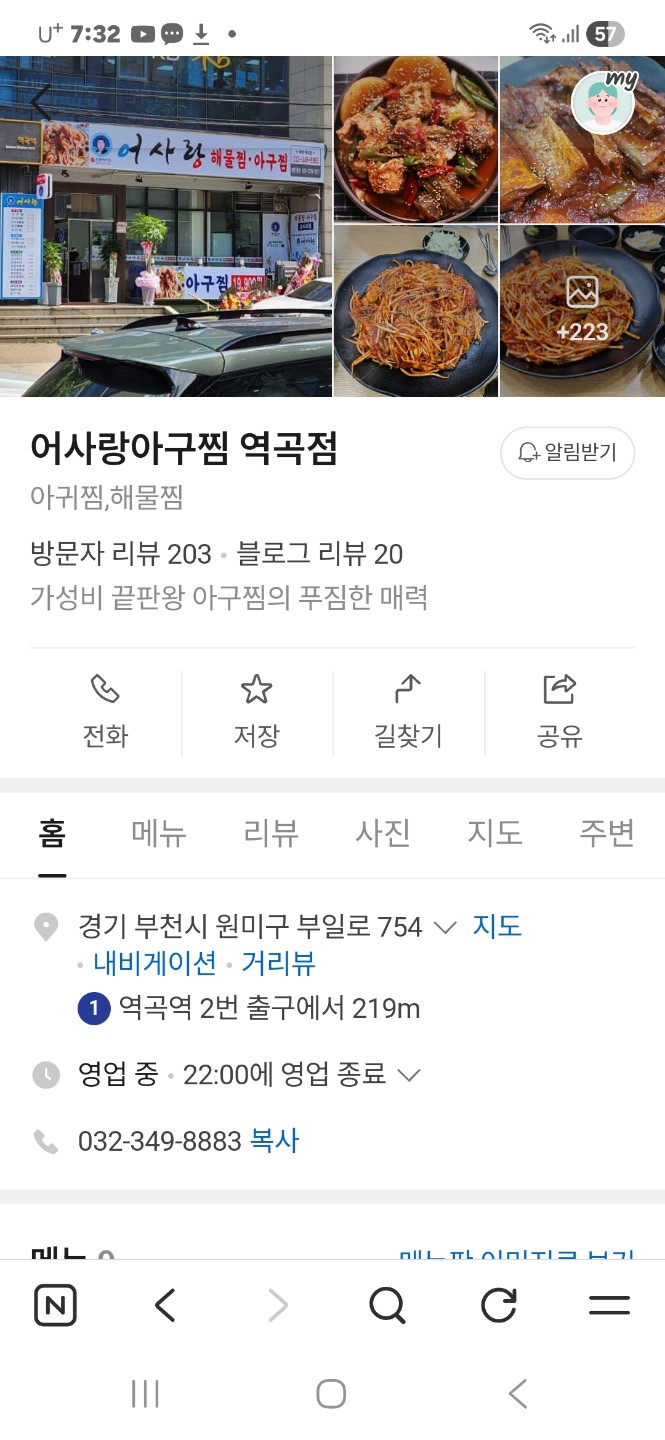Share this place with 공유
This screenshot has height=1440, width=665.
pos(560,712)
